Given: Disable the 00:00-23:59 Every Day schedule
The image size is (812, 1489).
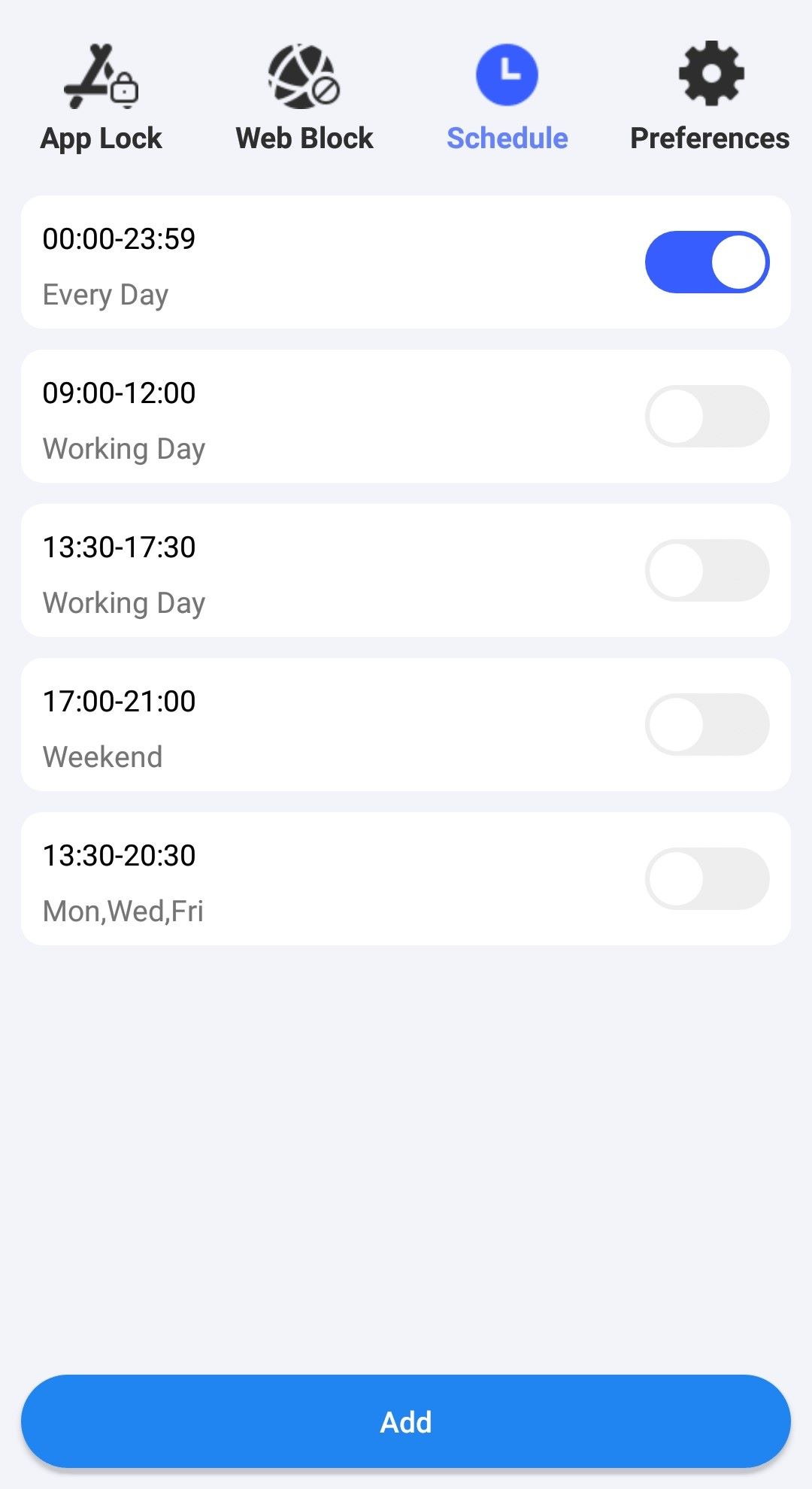Looking at the screenshot, I should pos(707,261).
